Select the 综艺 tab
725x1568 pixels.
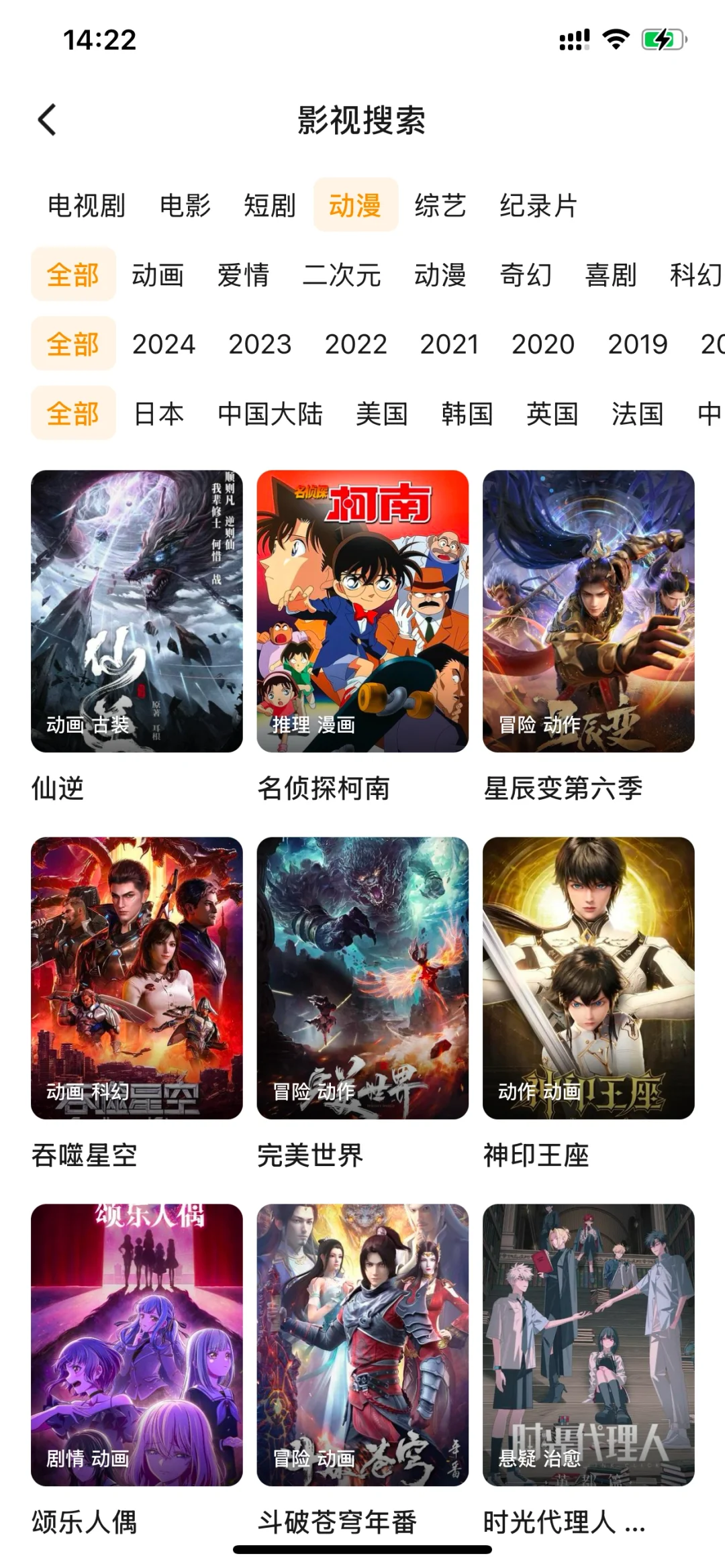point(440,205)
